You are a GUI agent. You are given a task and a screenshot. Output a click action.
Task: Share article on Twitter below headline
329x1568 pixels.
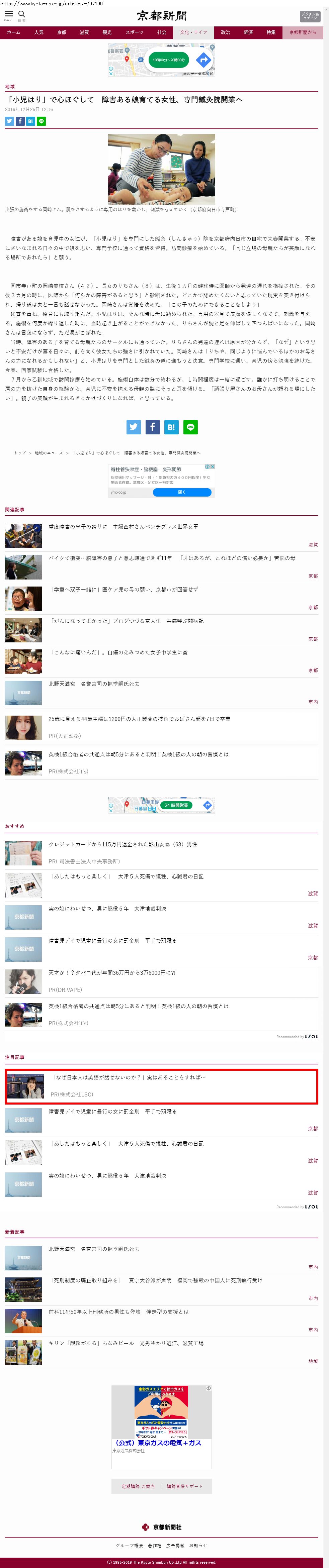click(9, 121)
